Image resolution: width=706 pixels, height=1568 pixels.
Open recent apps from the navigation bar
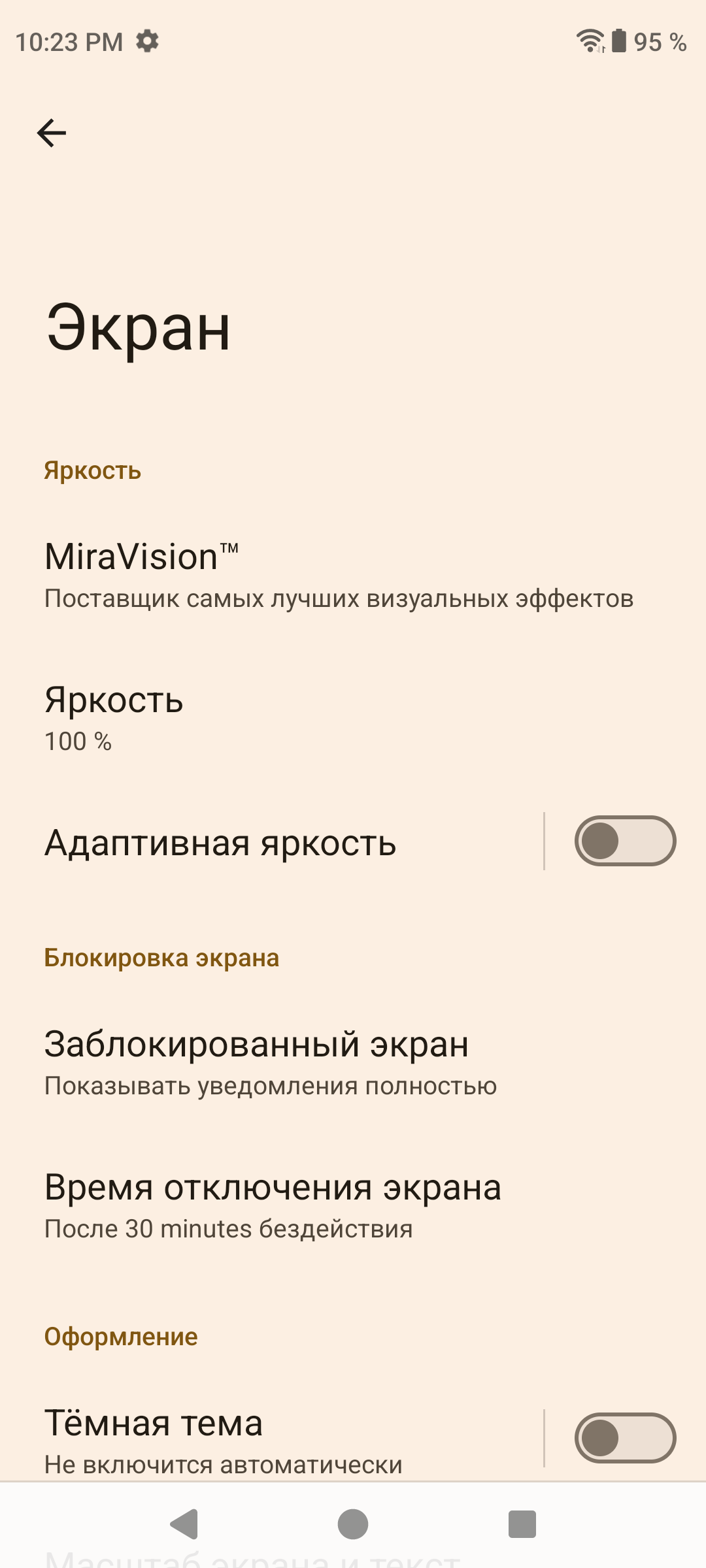click(522, 1524)
